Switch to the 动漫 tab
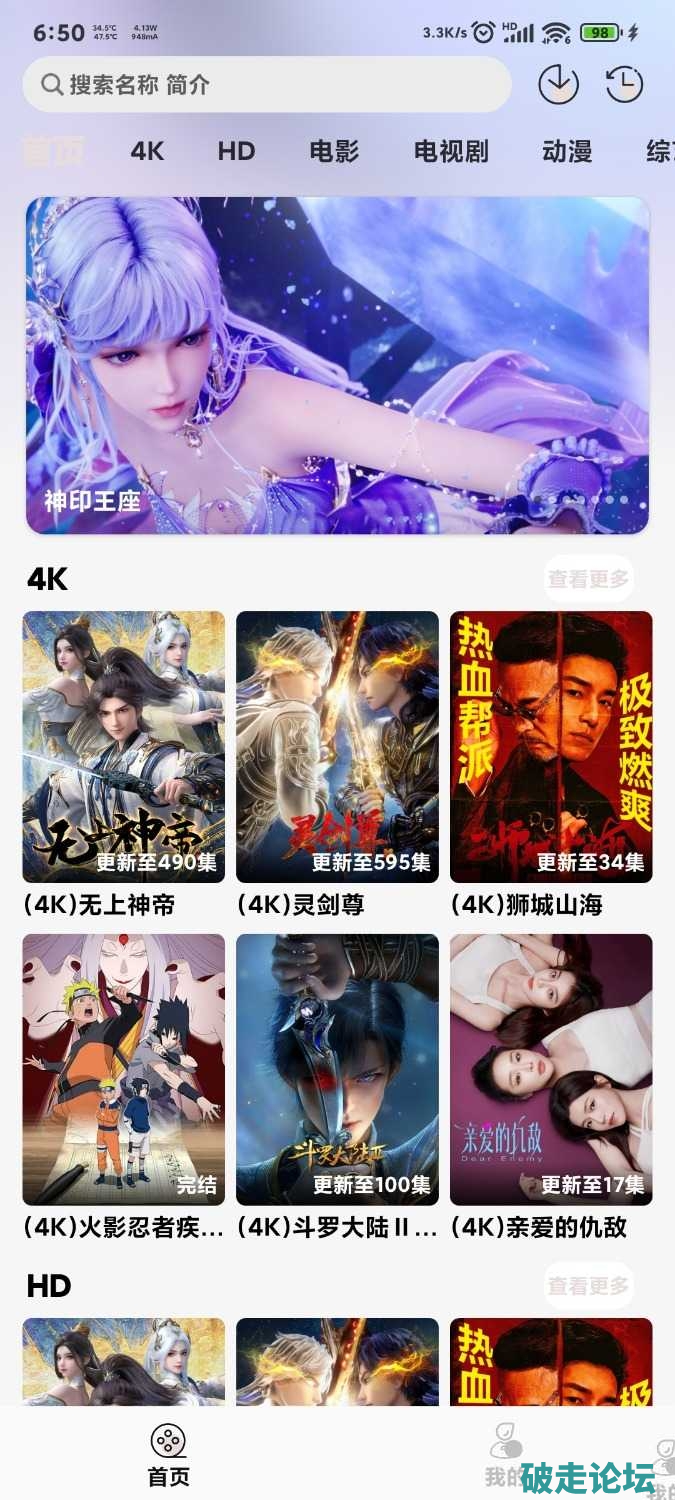Image resolution: width=675 pixels, height=1500 pixels. [567, 151]
